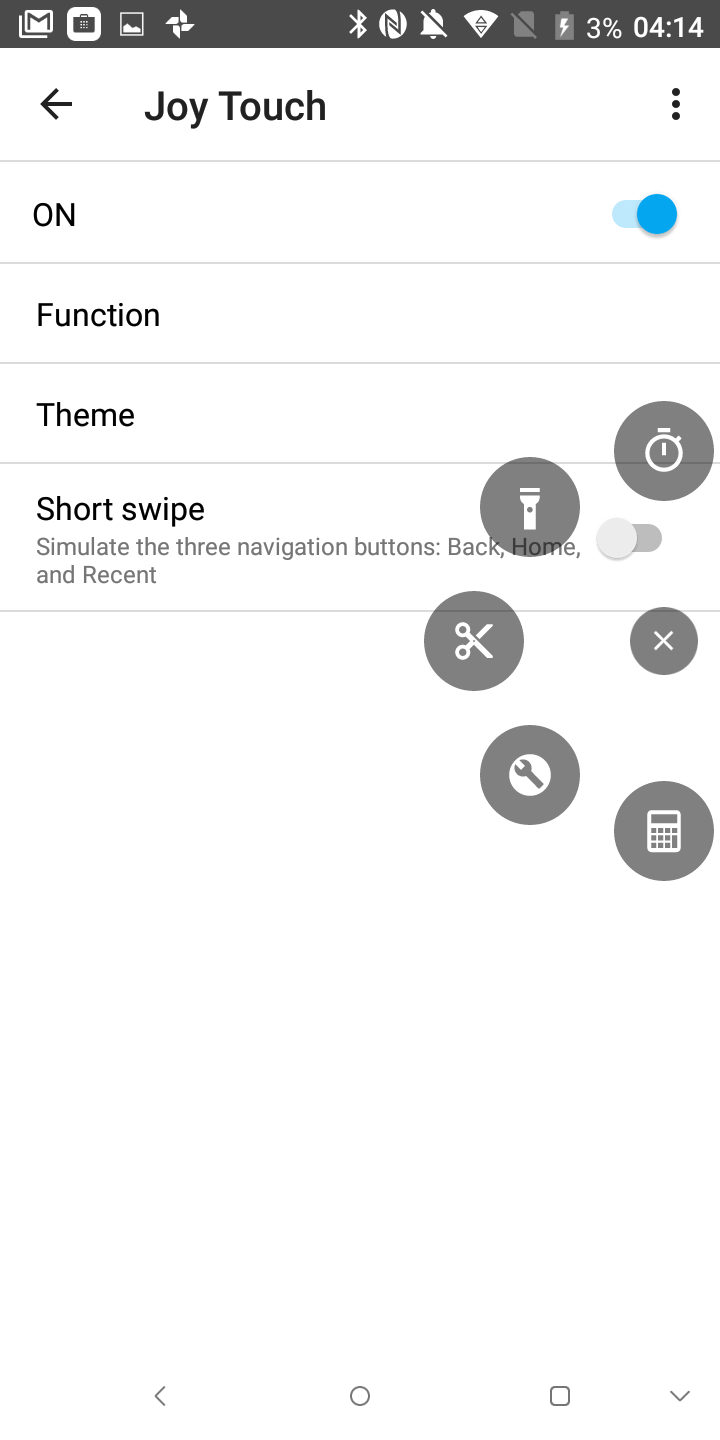Close the floating Joy Touch menu
The image size is (720, 1440).
coord(664,641)
